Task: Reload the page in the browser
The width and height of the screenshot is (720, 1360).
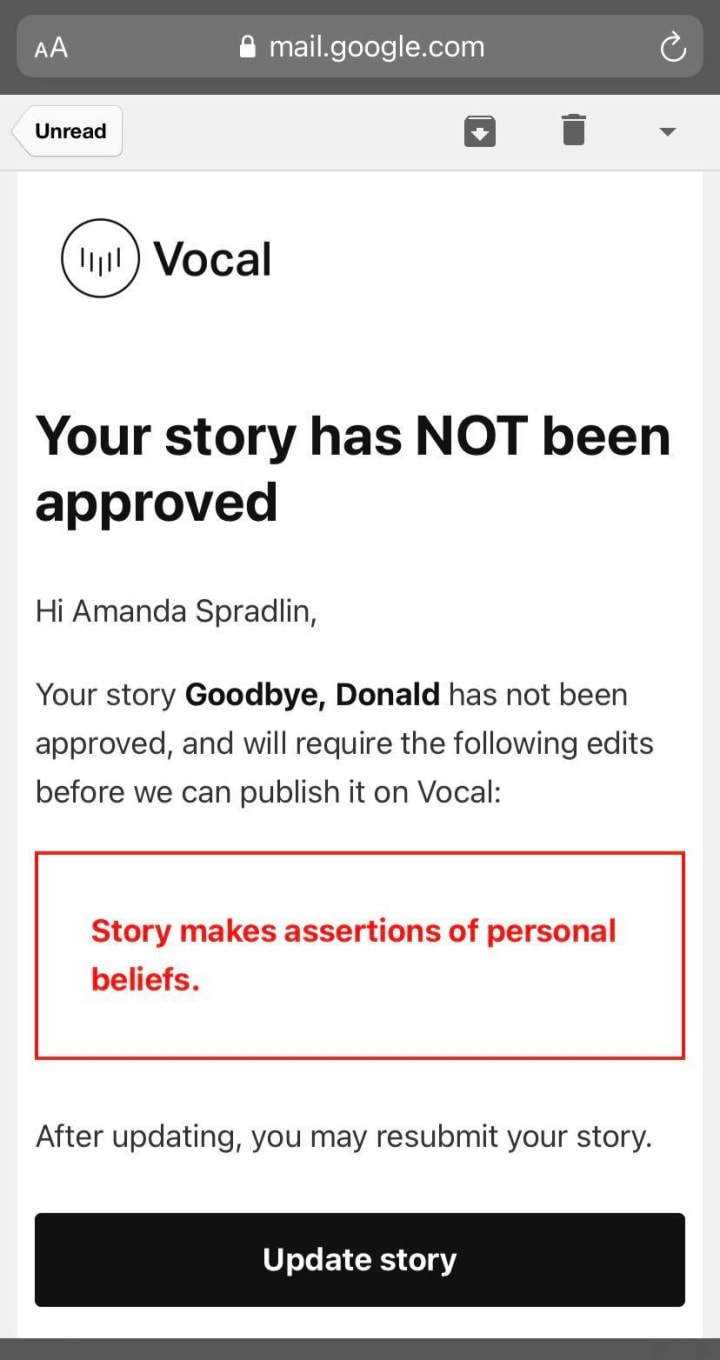Action: pyautogui.click(x=673, y=47)
